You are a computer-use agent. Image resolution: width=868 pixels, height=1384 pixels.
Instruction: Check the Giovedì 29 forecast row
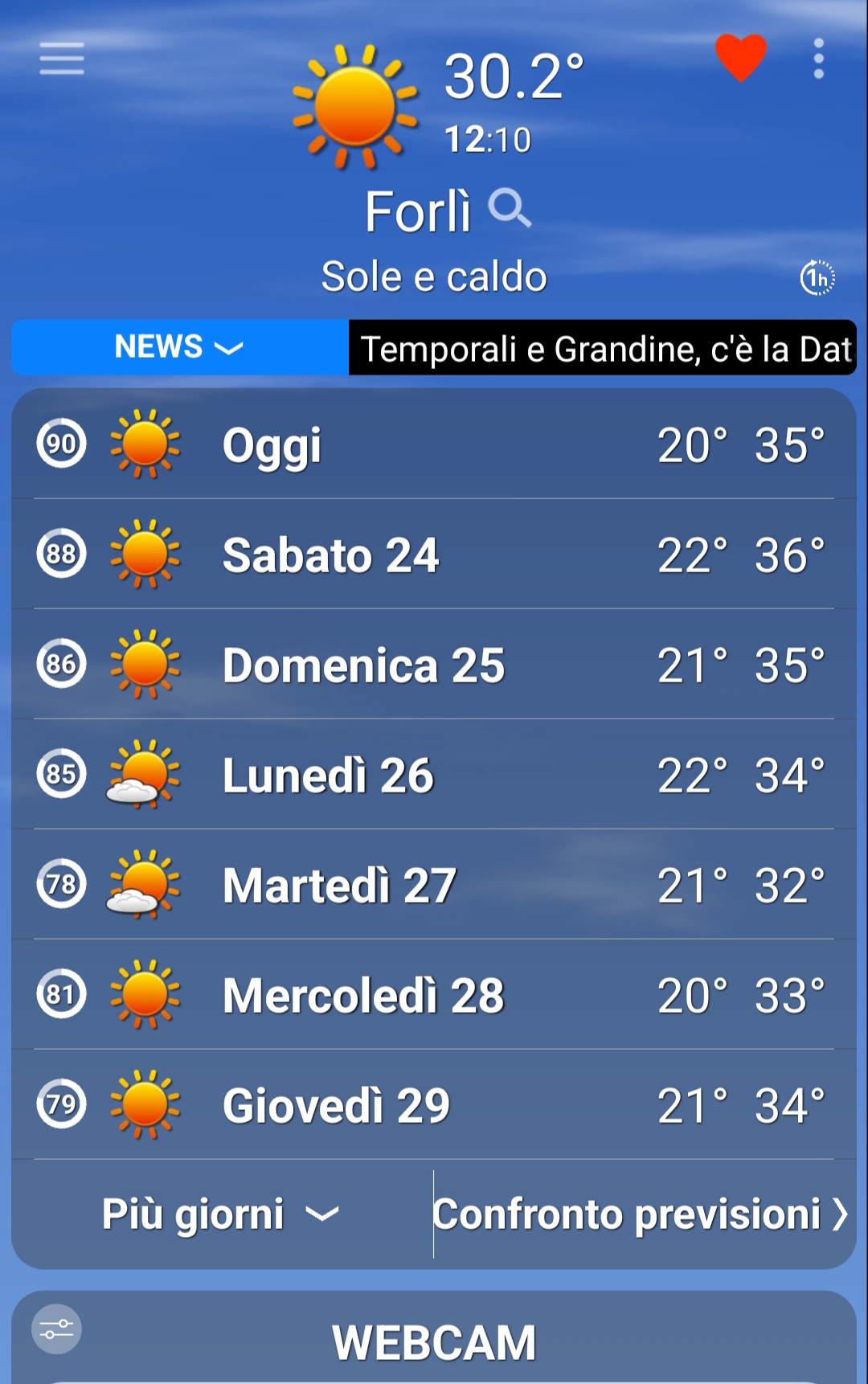[x=434, y=1105]
